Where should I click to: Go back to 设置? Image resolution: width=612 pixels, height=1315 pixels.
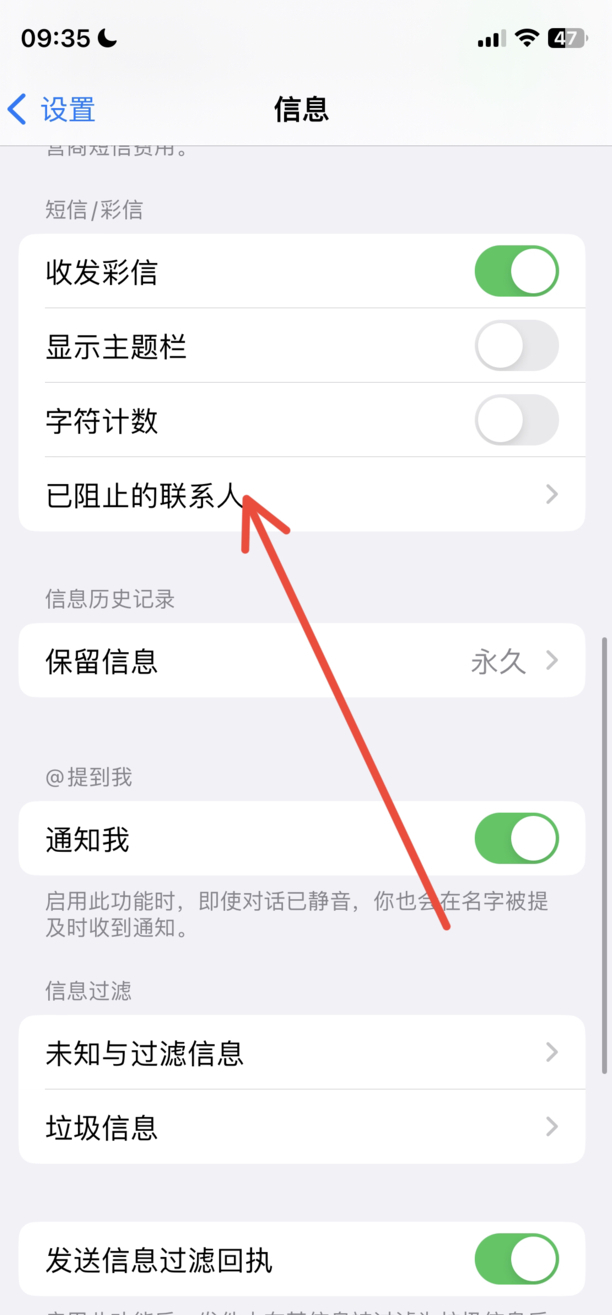(51, 109)
